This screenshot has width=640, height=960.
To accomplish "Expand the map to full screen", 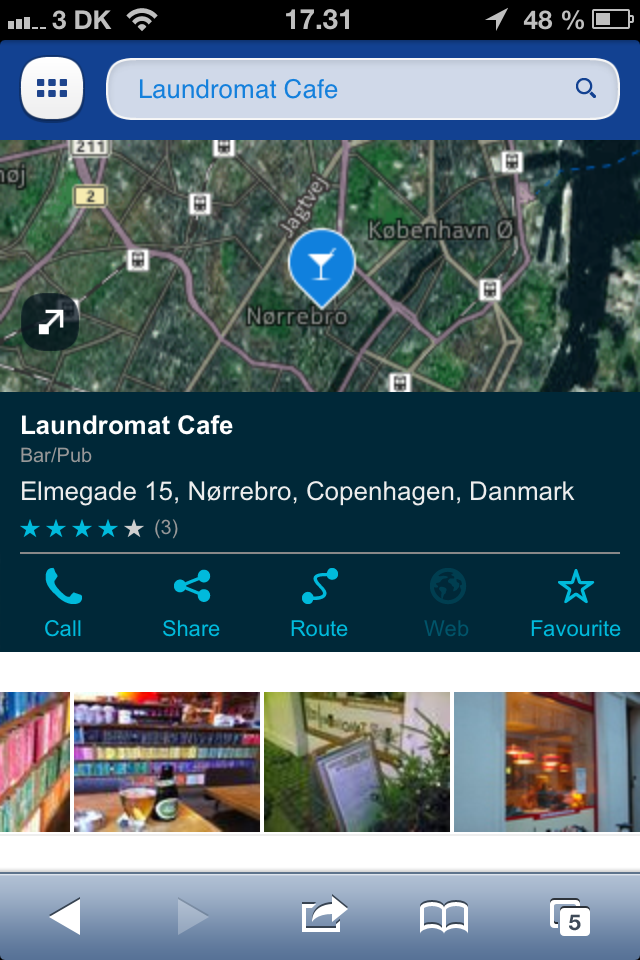I will point(50,322).
